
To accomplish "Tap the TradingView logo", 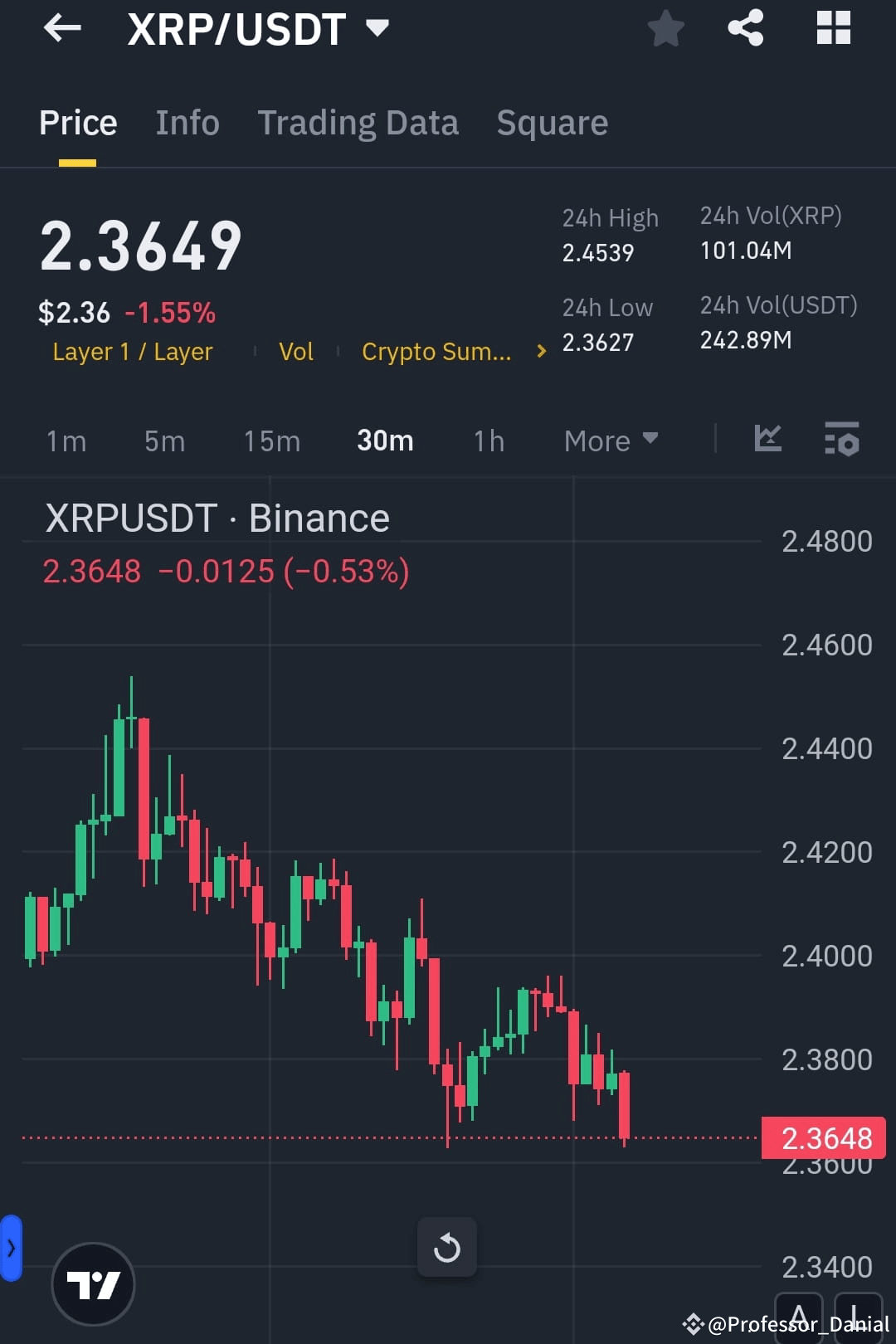I will [94, 1282].
